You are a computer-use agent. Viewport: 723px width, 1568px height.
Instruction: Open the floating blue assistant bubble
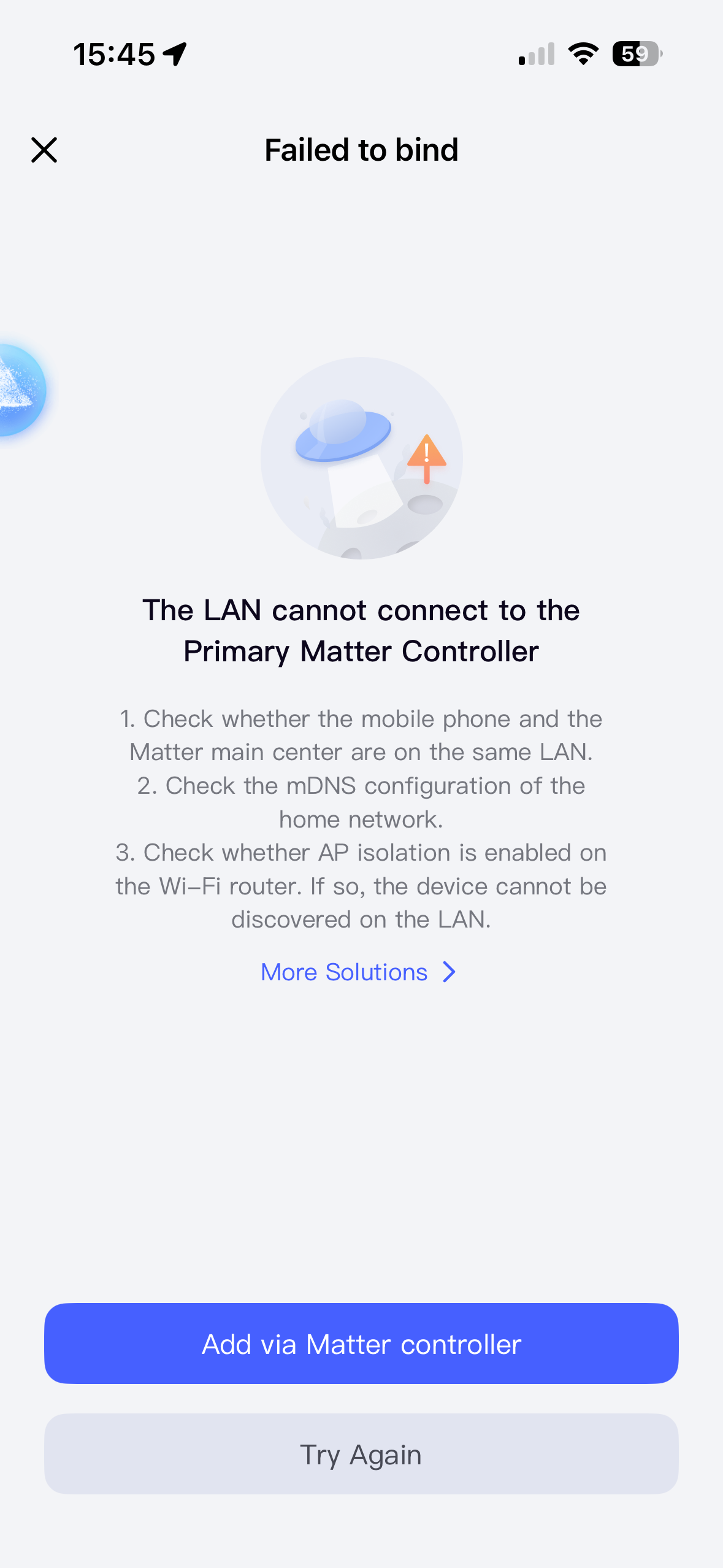18,391
